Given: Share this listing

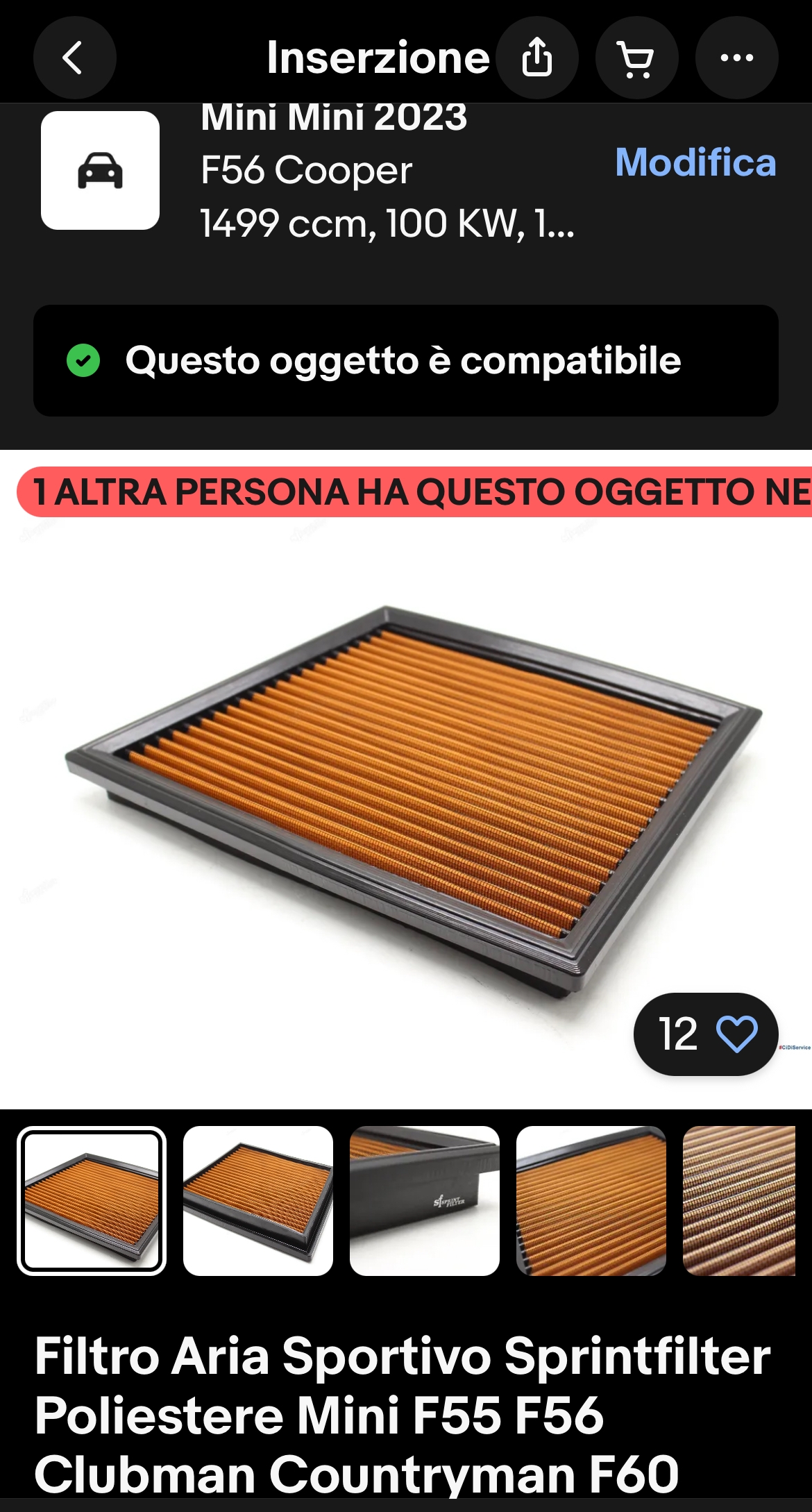Looking at the screenshot, I should (537, 58).
